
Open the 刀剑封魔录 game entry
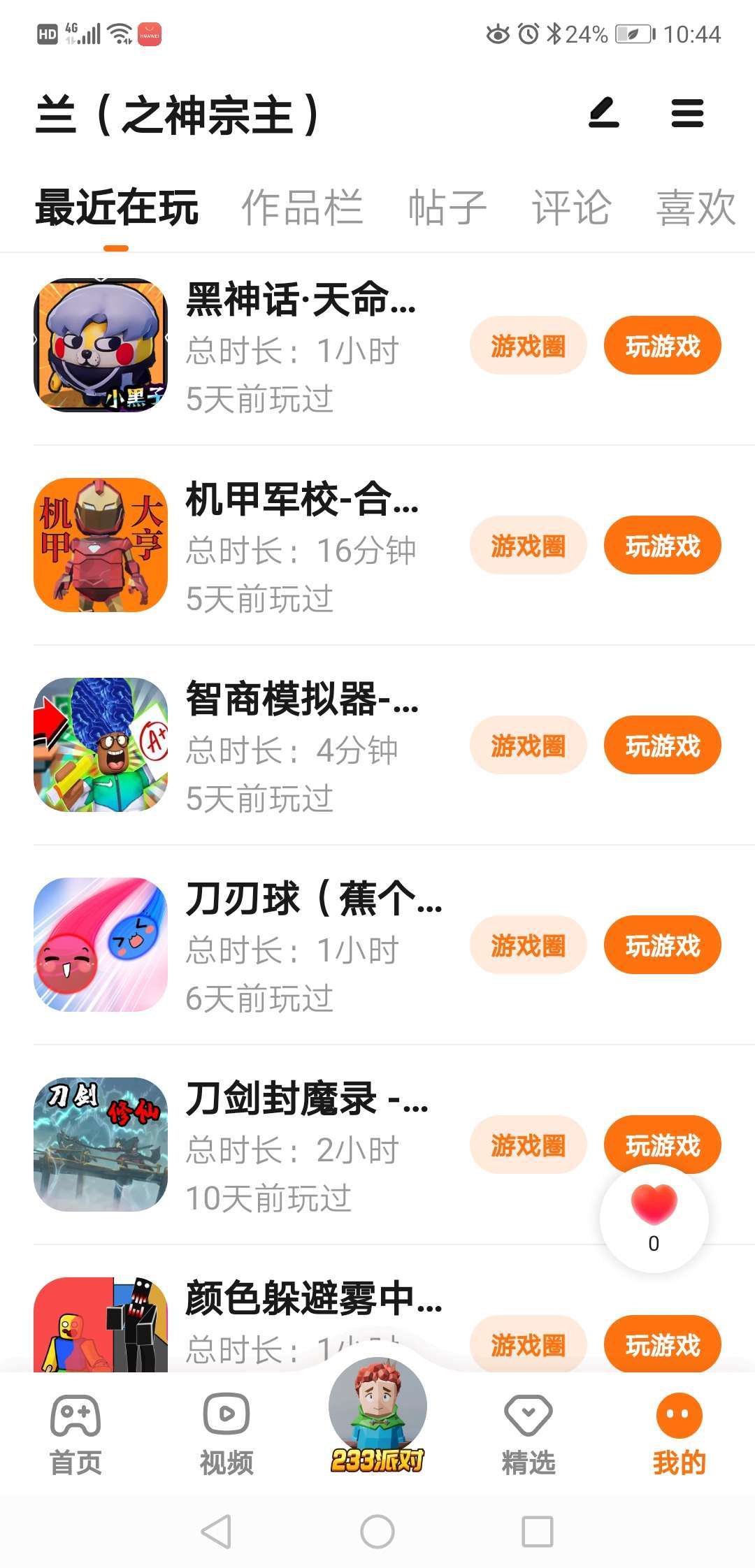pos(308,1099)
